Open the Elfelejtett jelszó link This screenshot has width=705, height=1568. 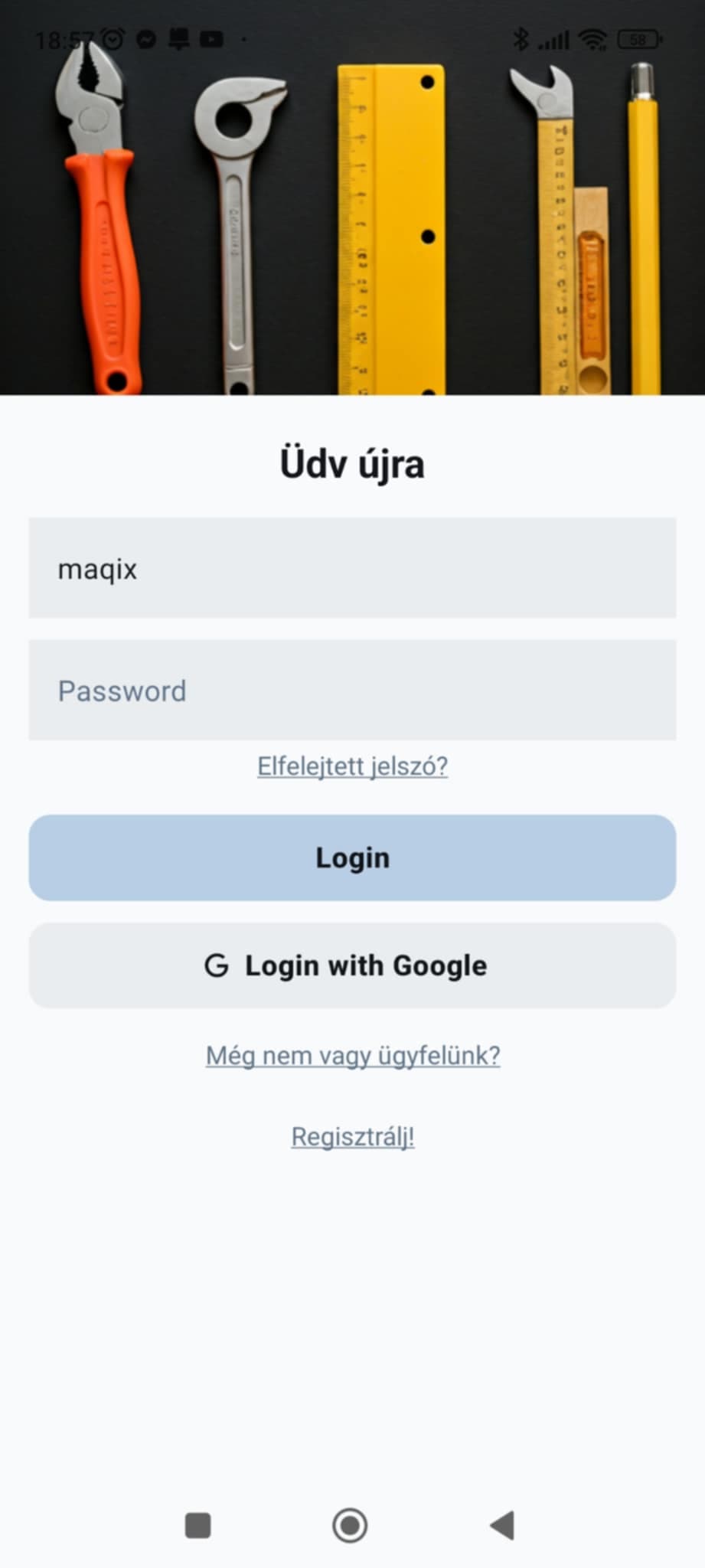(x=352, y=765)
